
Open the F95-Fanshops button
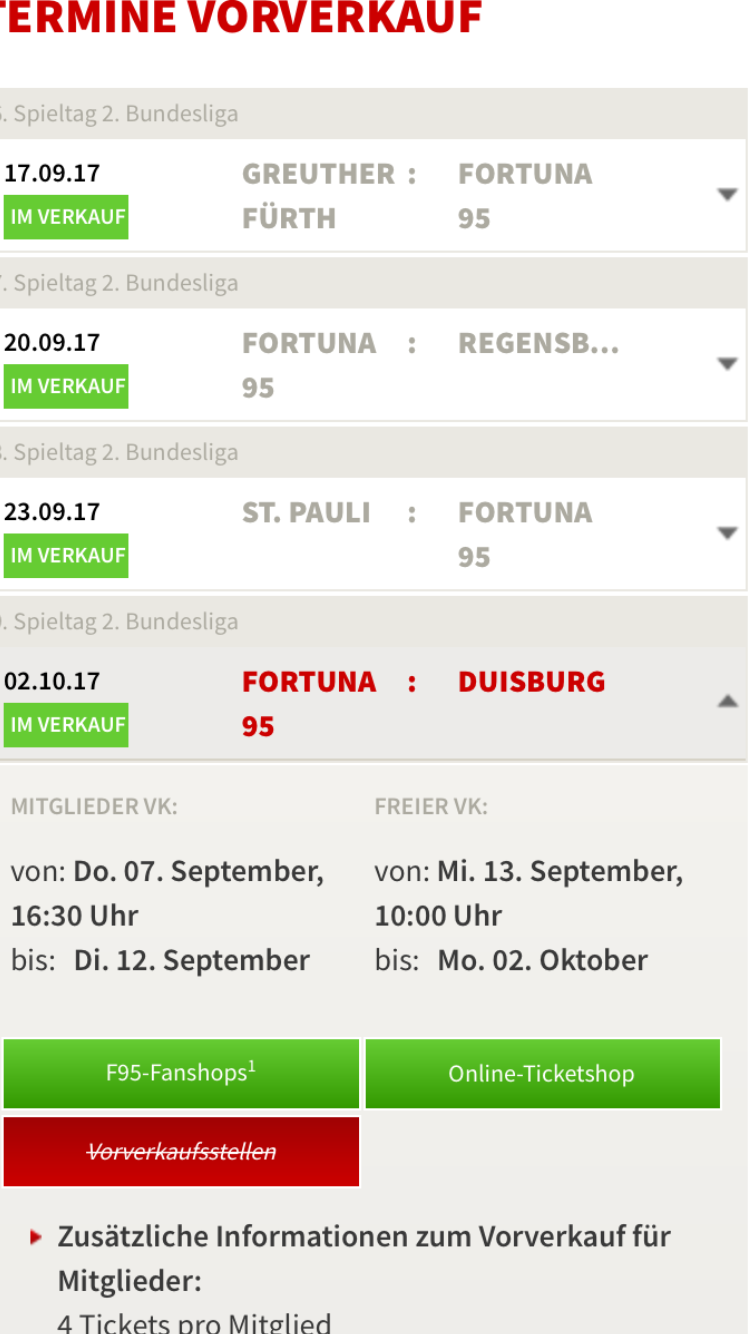click(181, 1073)
